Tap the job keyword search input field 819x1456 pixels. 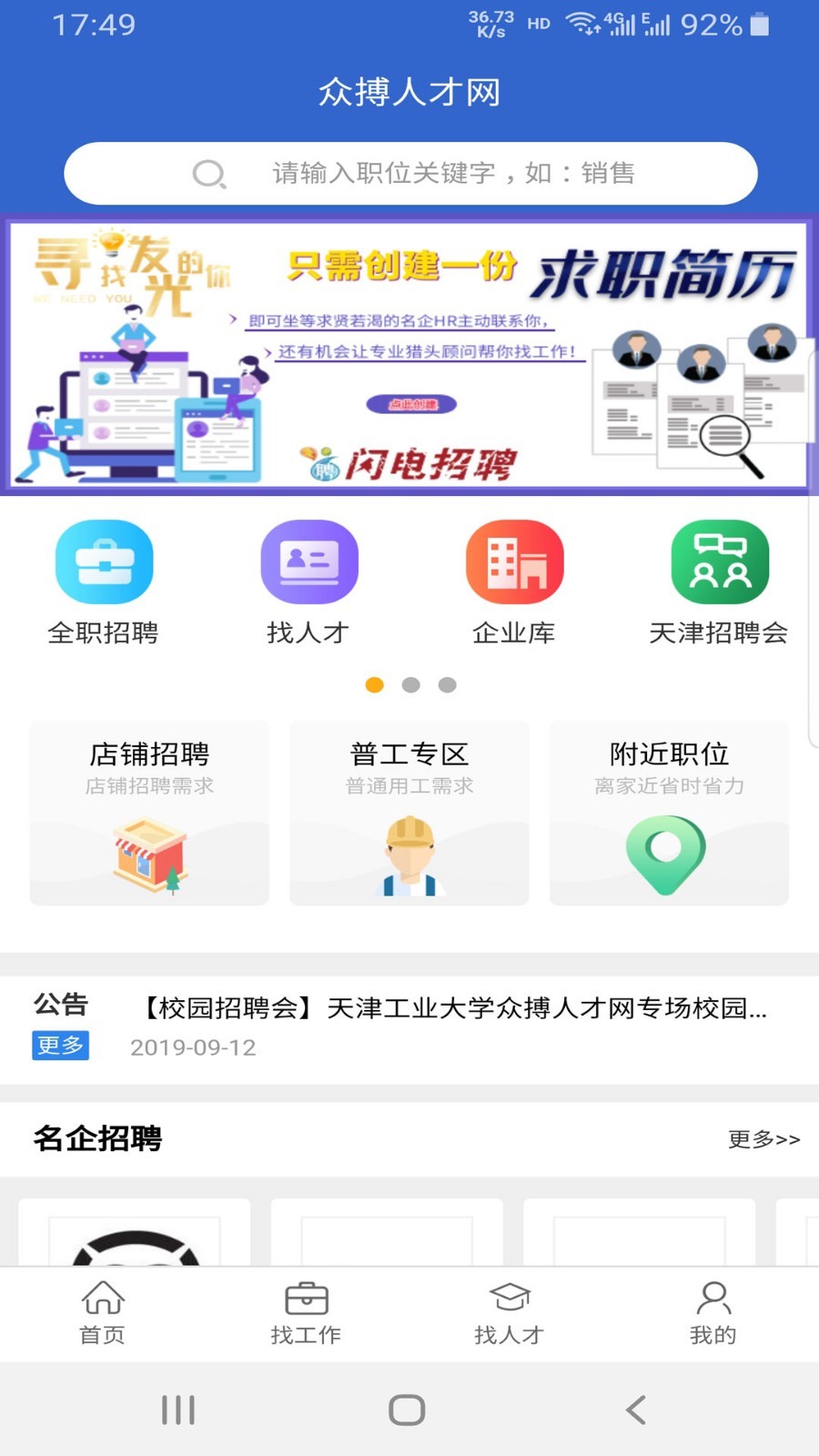coord(455,173)
